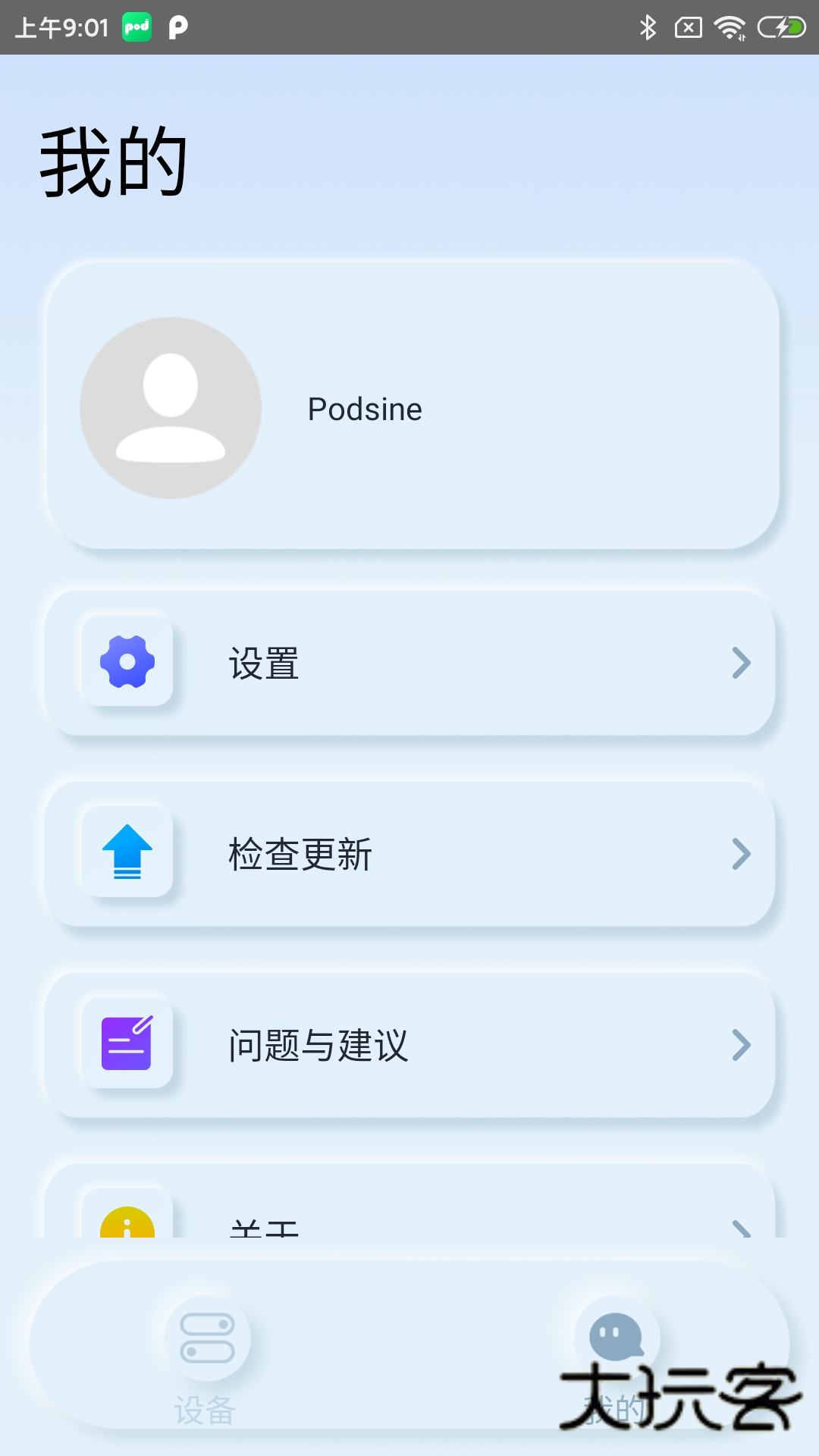Open 问题与建议 feedback page

pos(409,1045)
